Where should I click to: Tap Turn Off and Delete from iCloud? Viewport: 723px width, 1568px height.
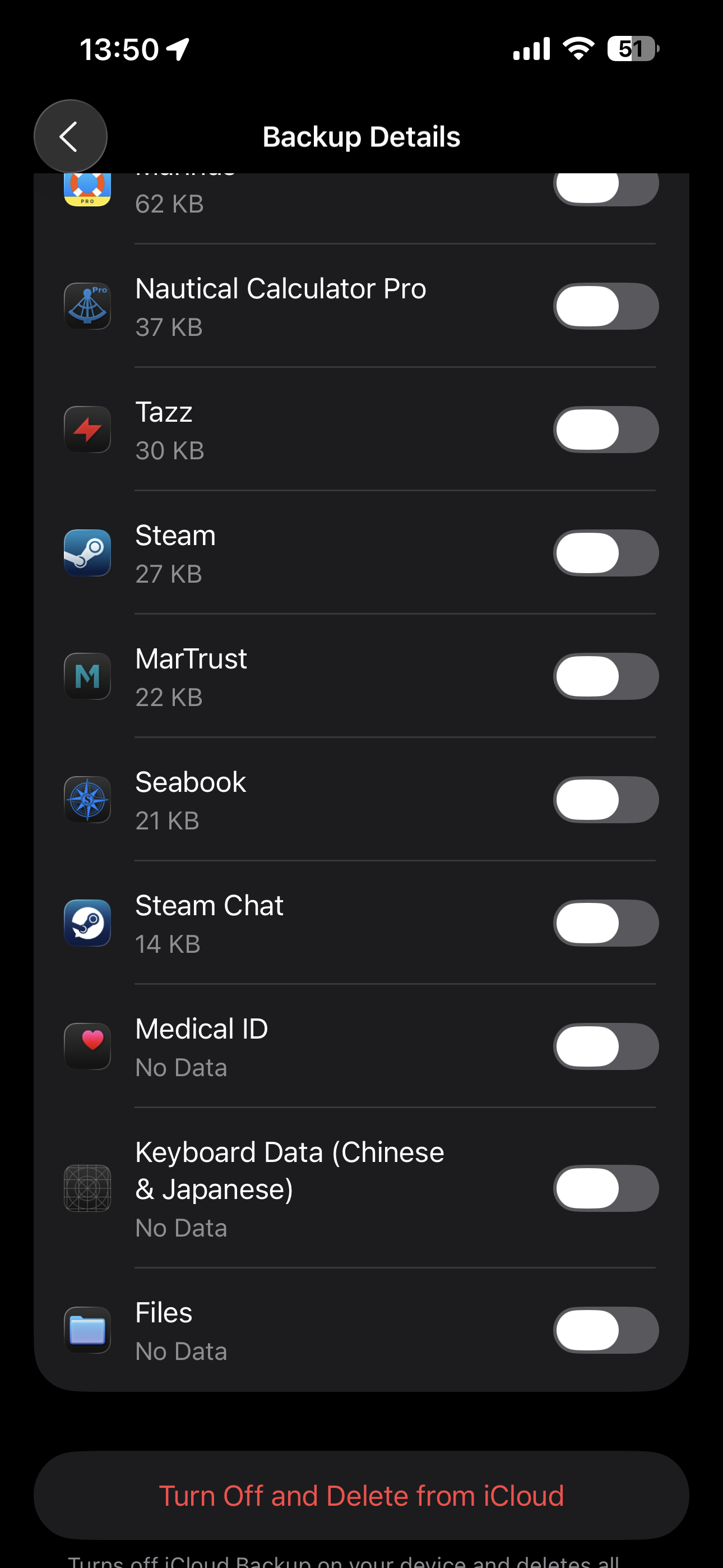[361, 1496]
